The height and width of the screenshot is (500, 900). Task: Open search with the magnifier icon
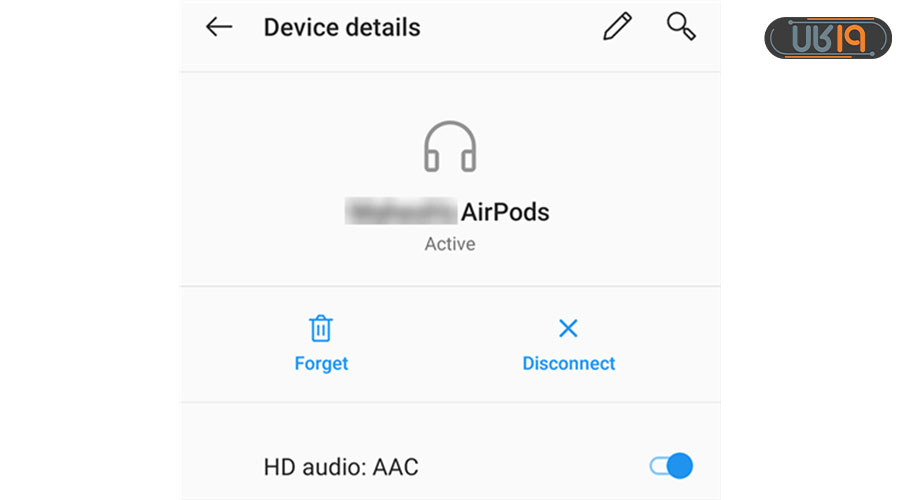[x=681, y=27]
